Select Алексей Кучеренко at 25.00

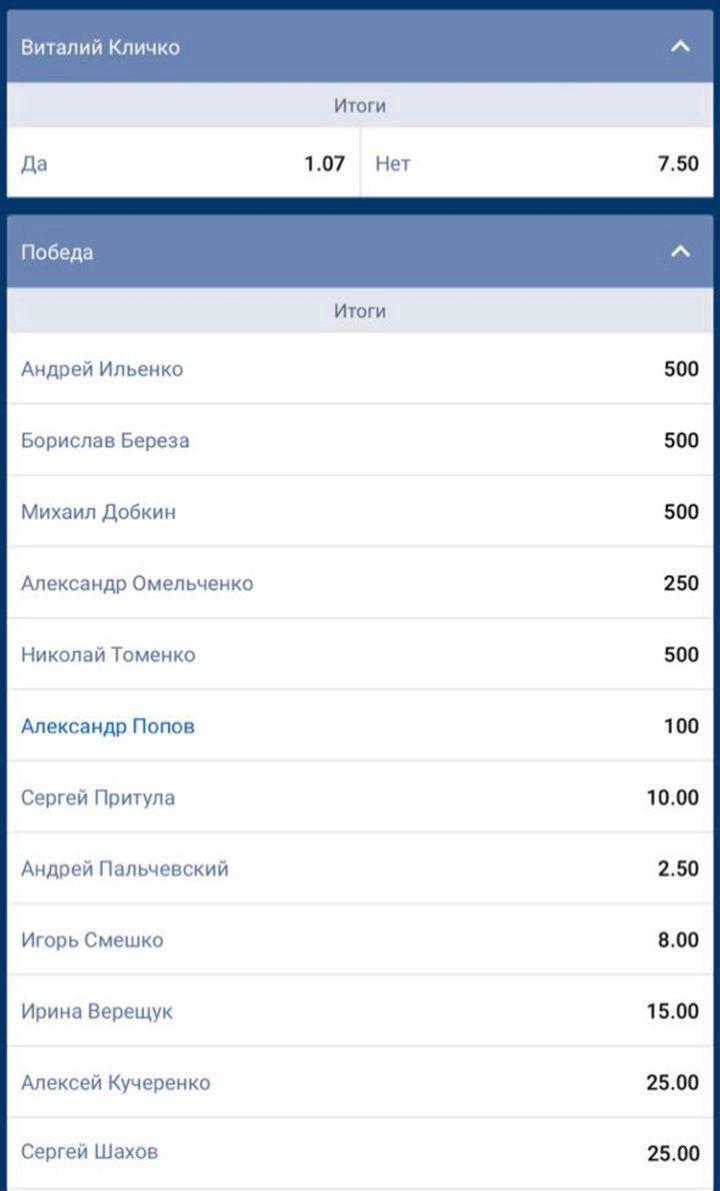click(360, 1082)
